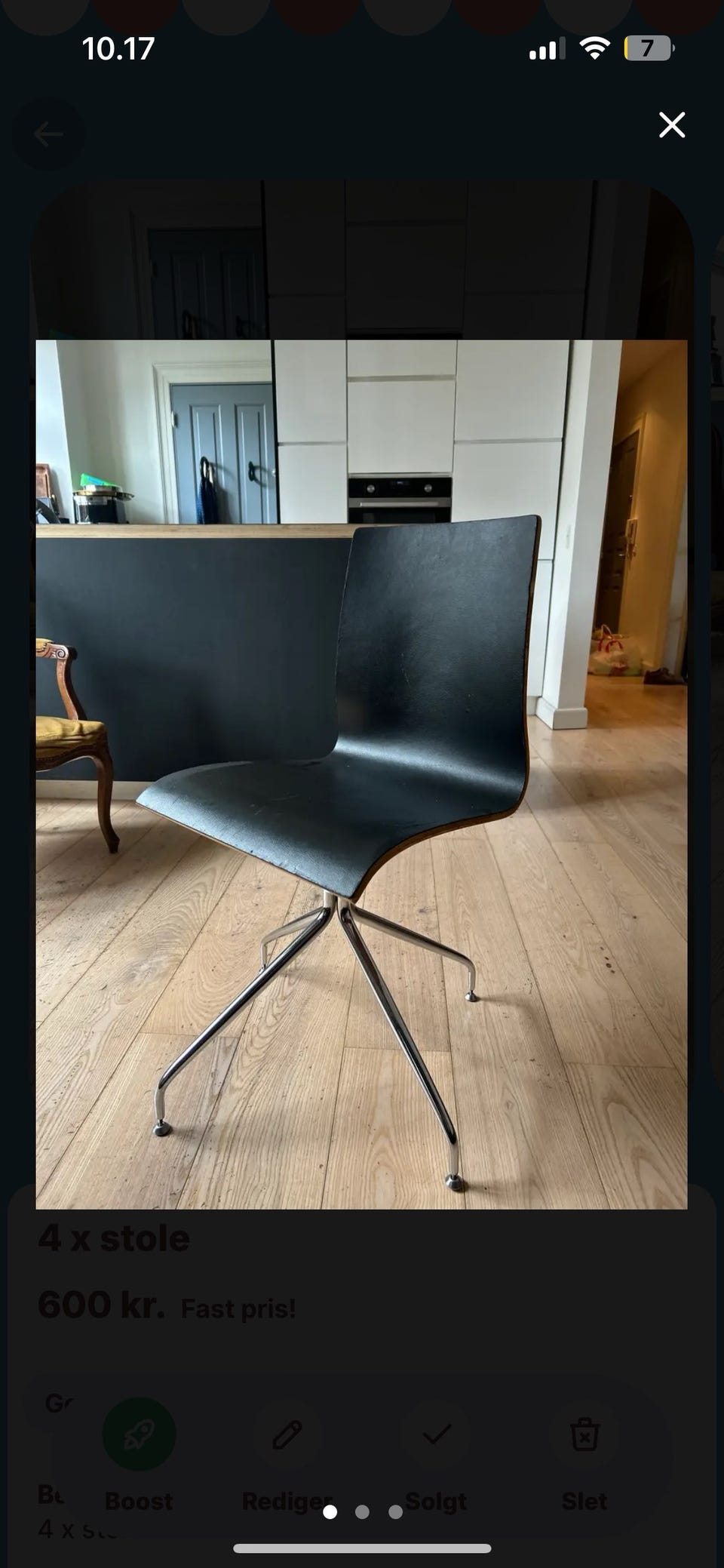Image resolution: width=724 pixels, height=1568 pixels.
Task: Go back using the arrow icon
Action: click(x=48, y=133)
